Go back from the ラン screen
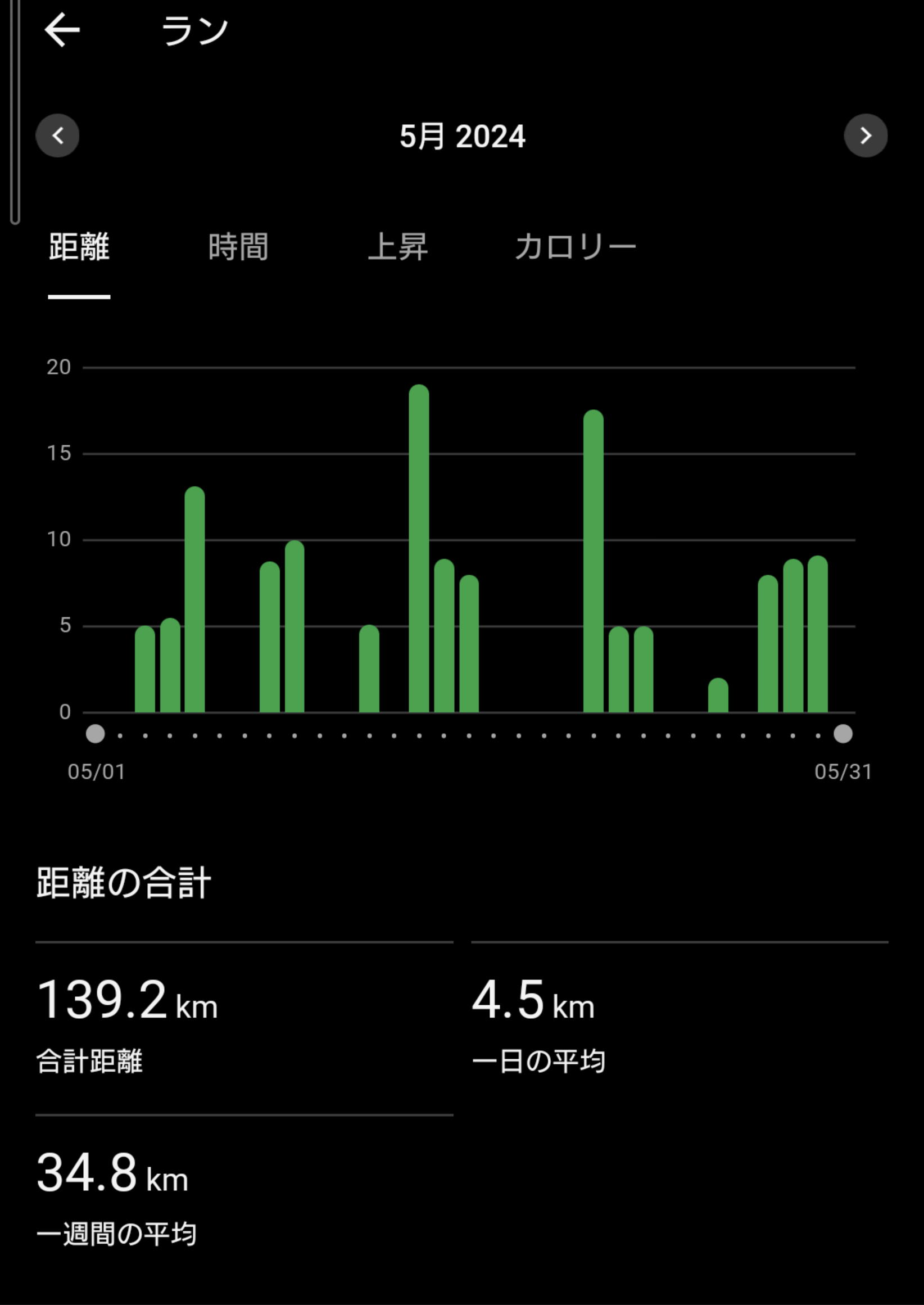 pyautogui.click(x=62, y=30)
